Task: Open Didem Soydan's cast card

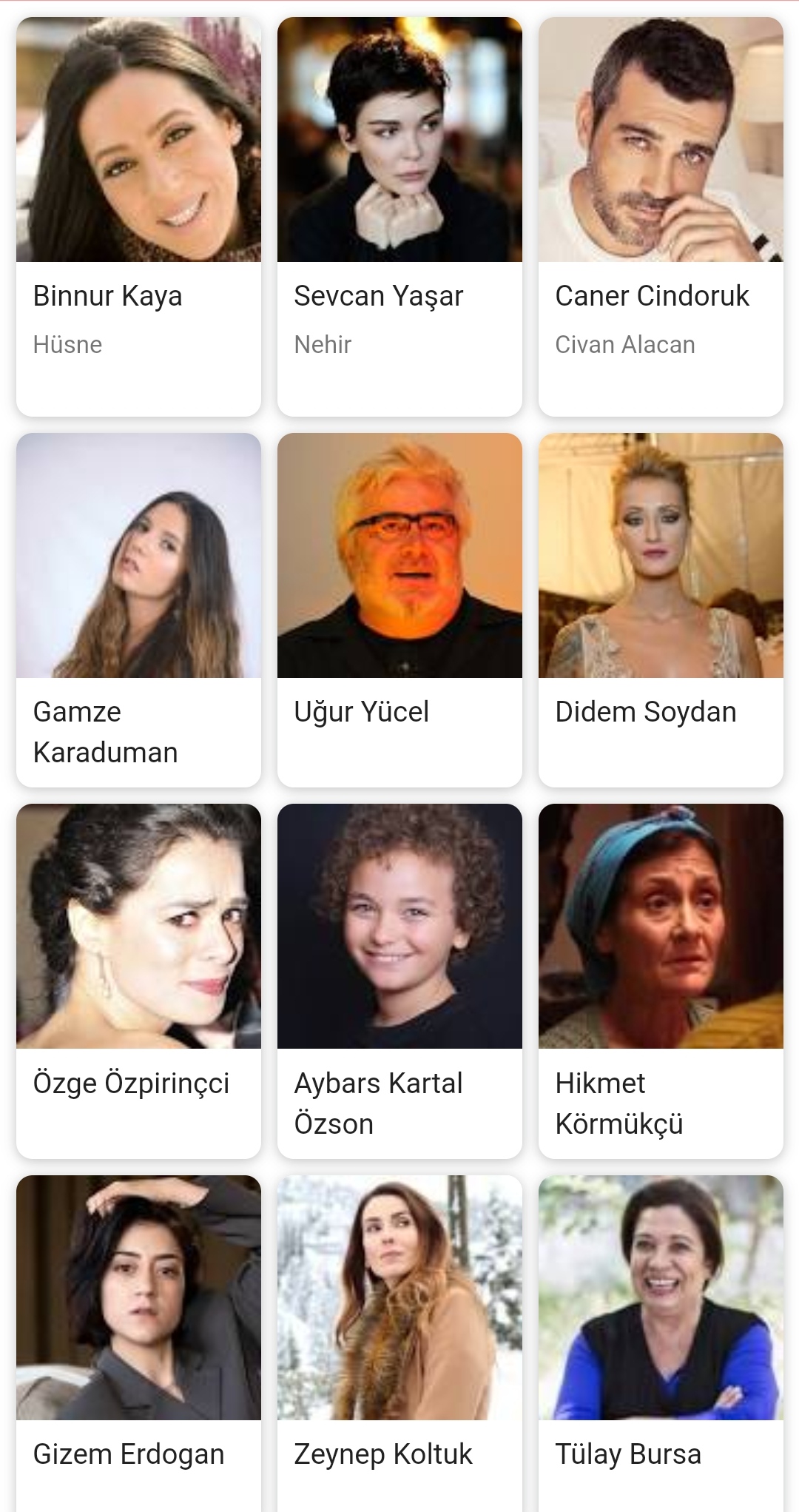Action: 661,609
